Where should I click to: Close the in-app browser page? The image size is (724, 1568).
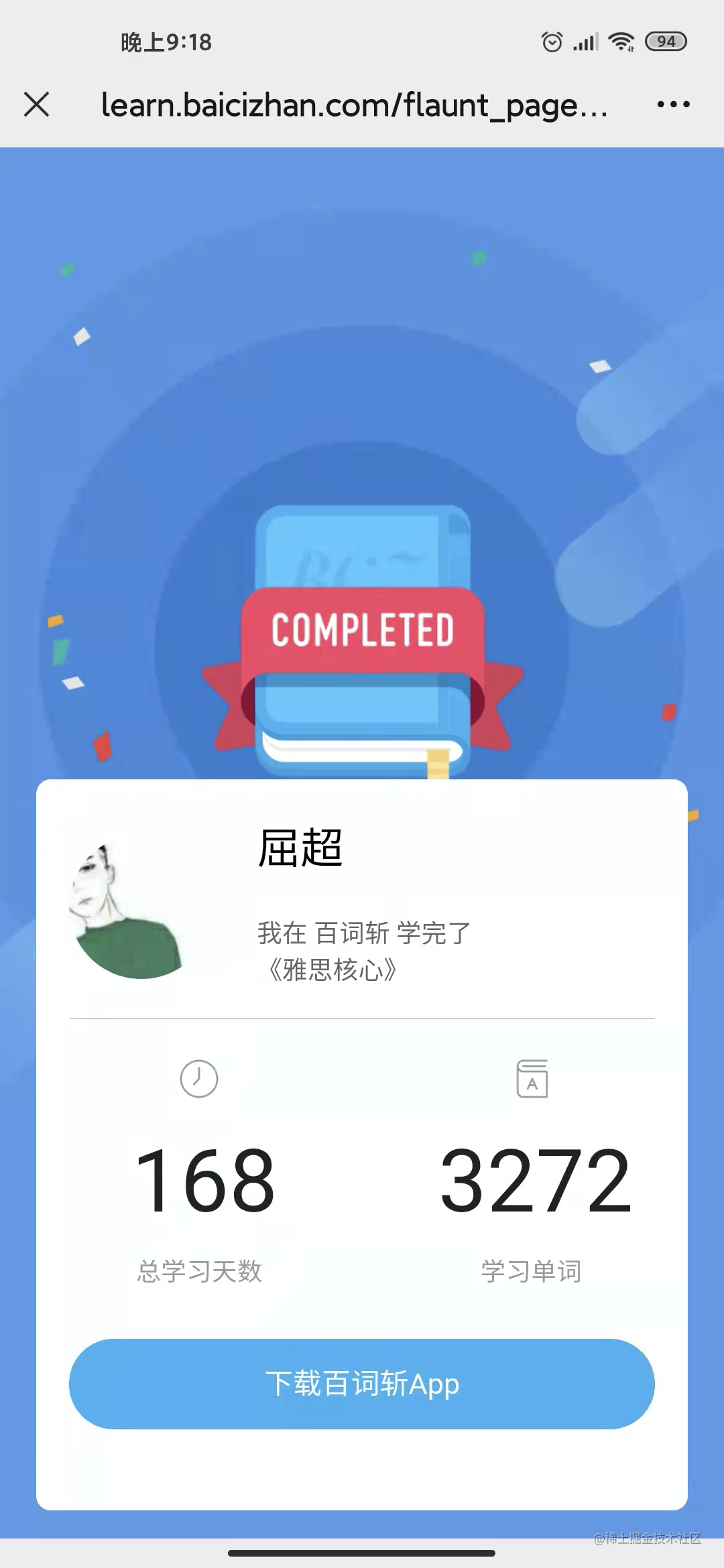[x=36, y=105]
